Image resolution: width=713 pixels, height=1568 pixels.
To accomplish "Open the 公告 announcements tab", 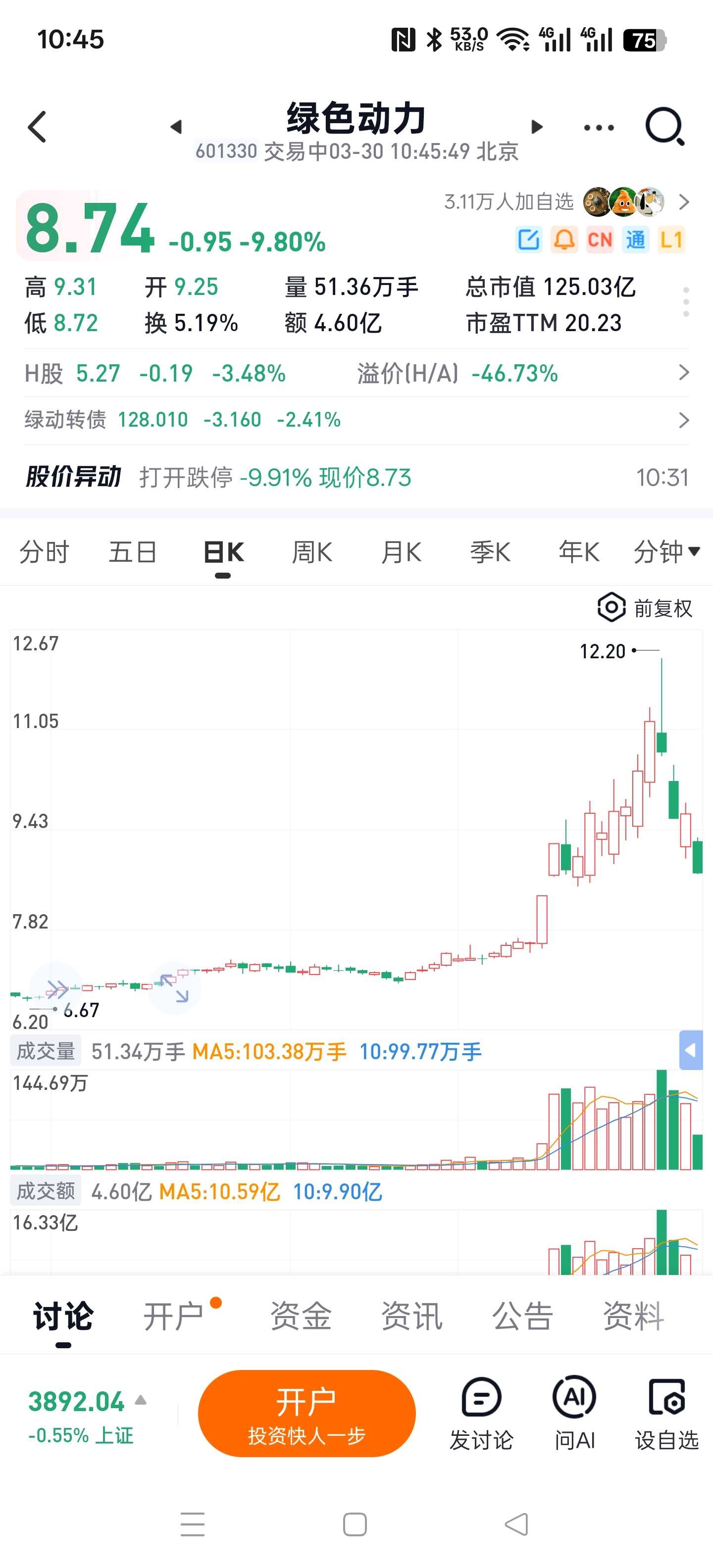I will [x=522, y=1316].
